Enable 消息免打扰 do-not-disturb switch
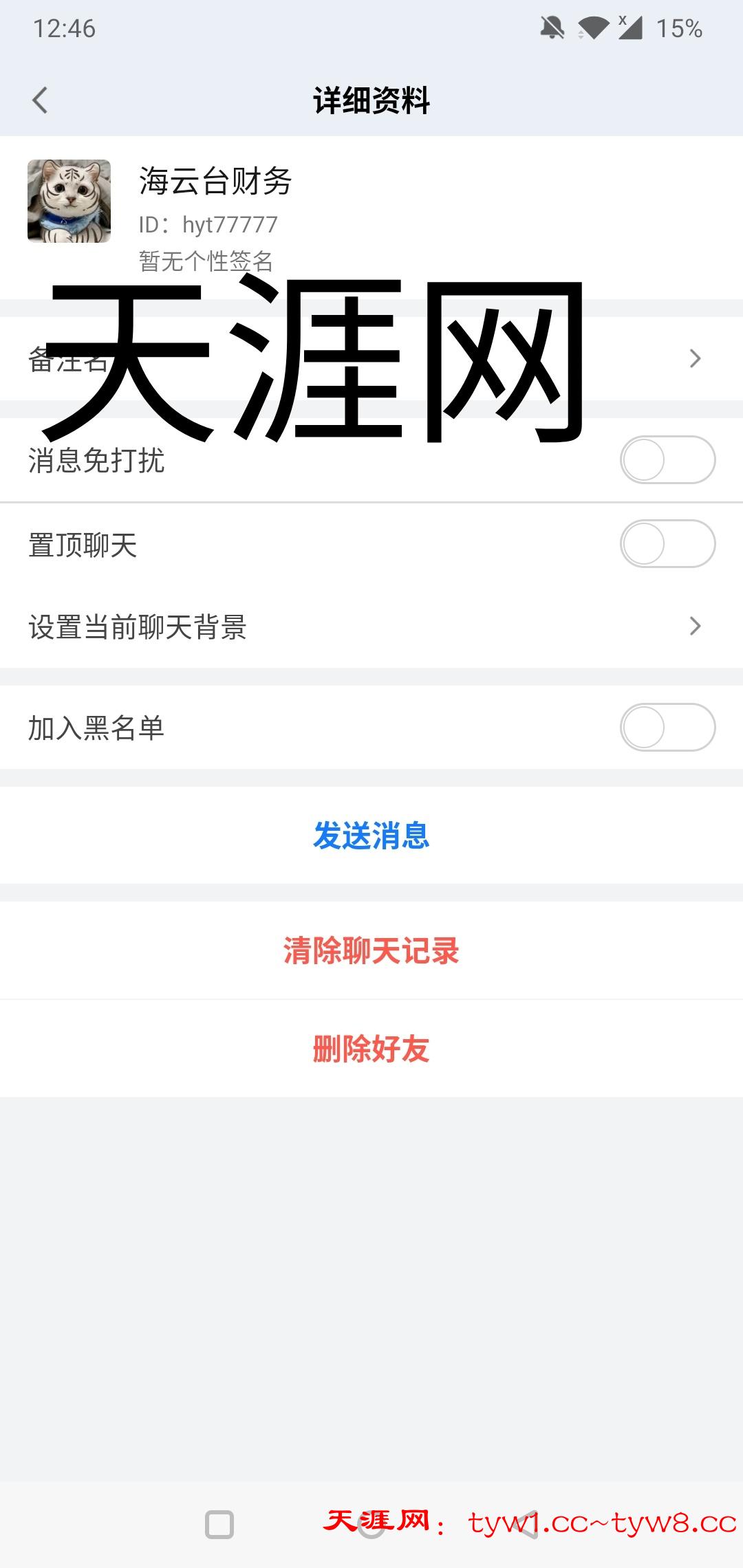This screenshot has height=1568, width=743. (x=667, y=460)
